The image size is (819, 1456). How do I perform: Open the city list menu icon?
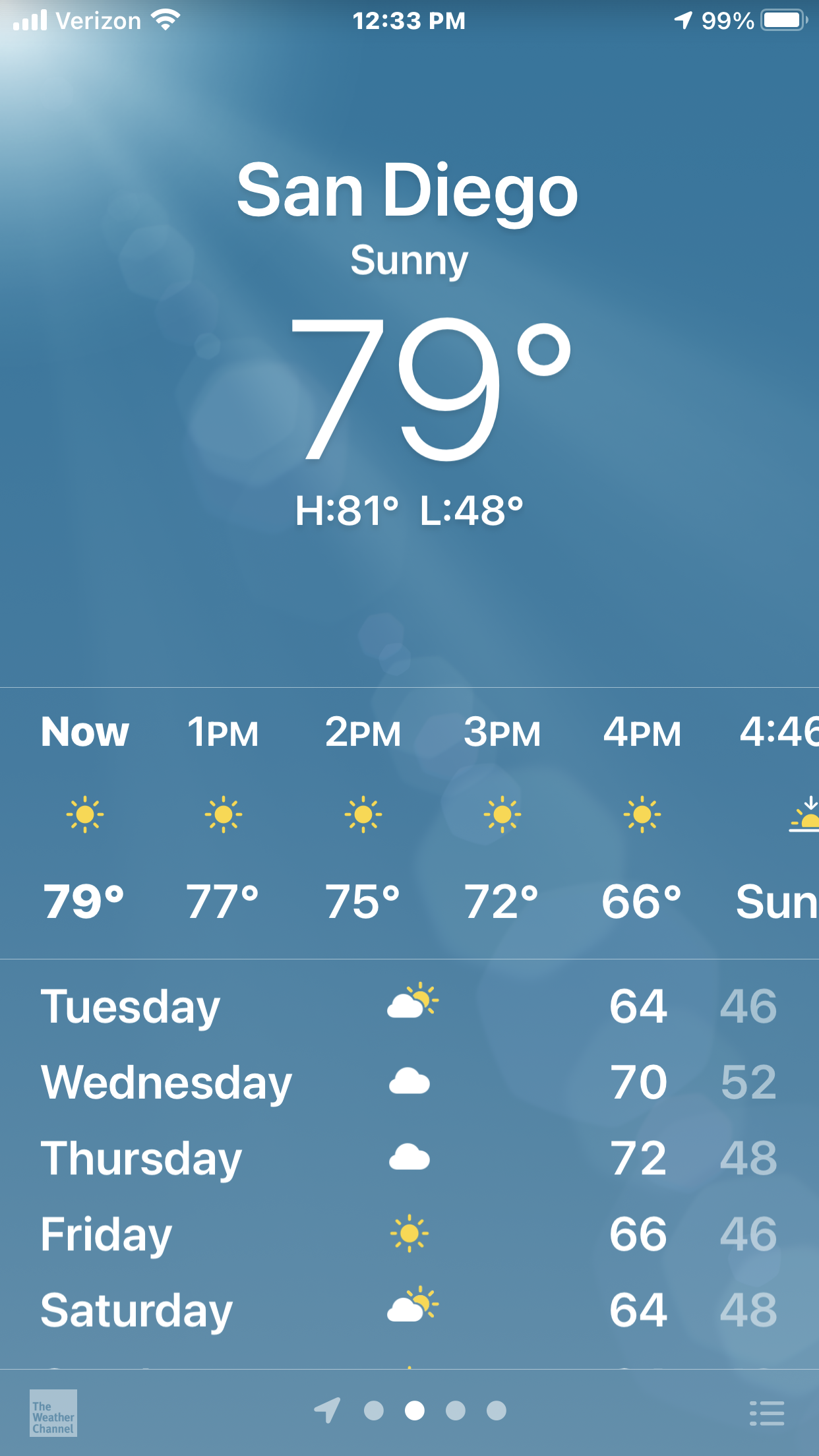coord(767,1412)
